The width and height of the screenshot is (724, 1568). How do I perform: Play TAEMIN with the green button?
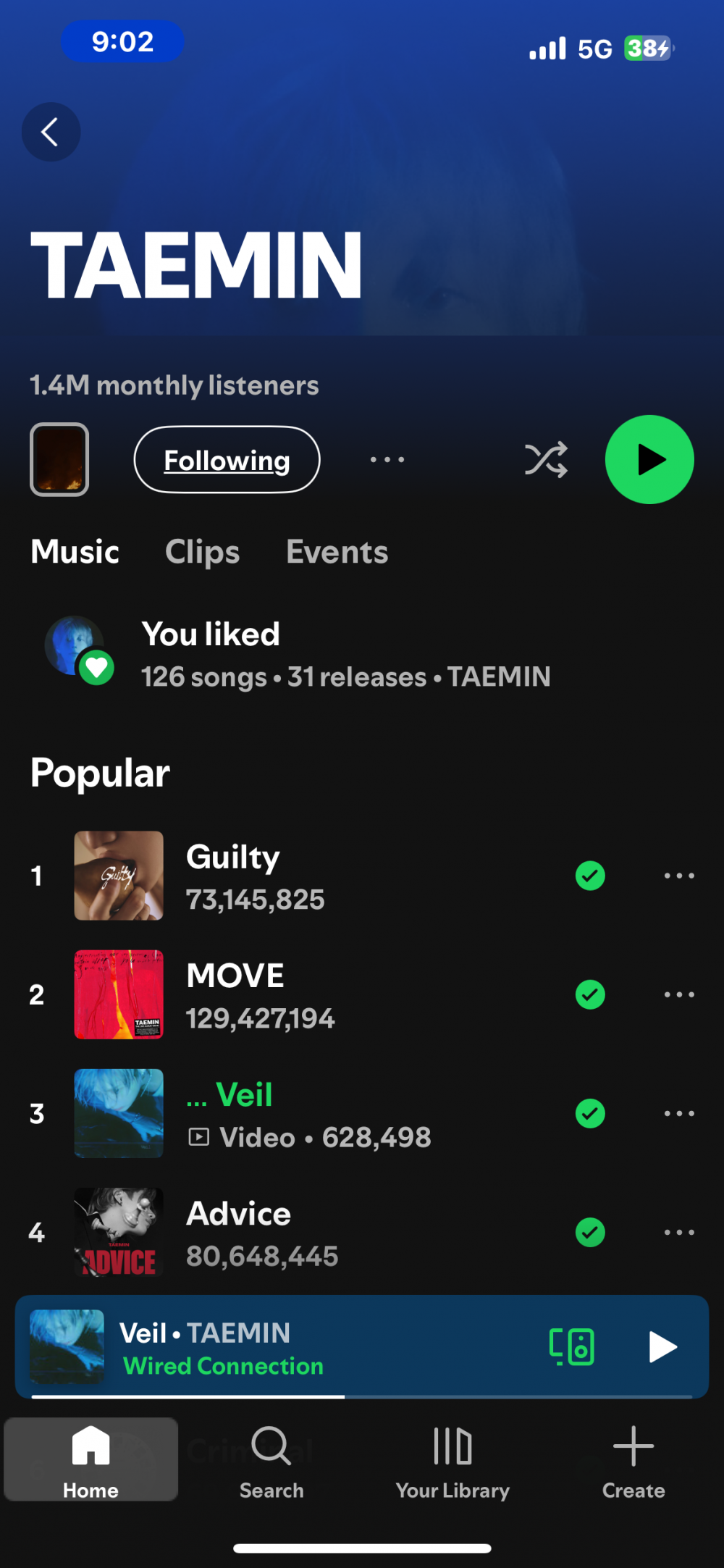(649, 460)
